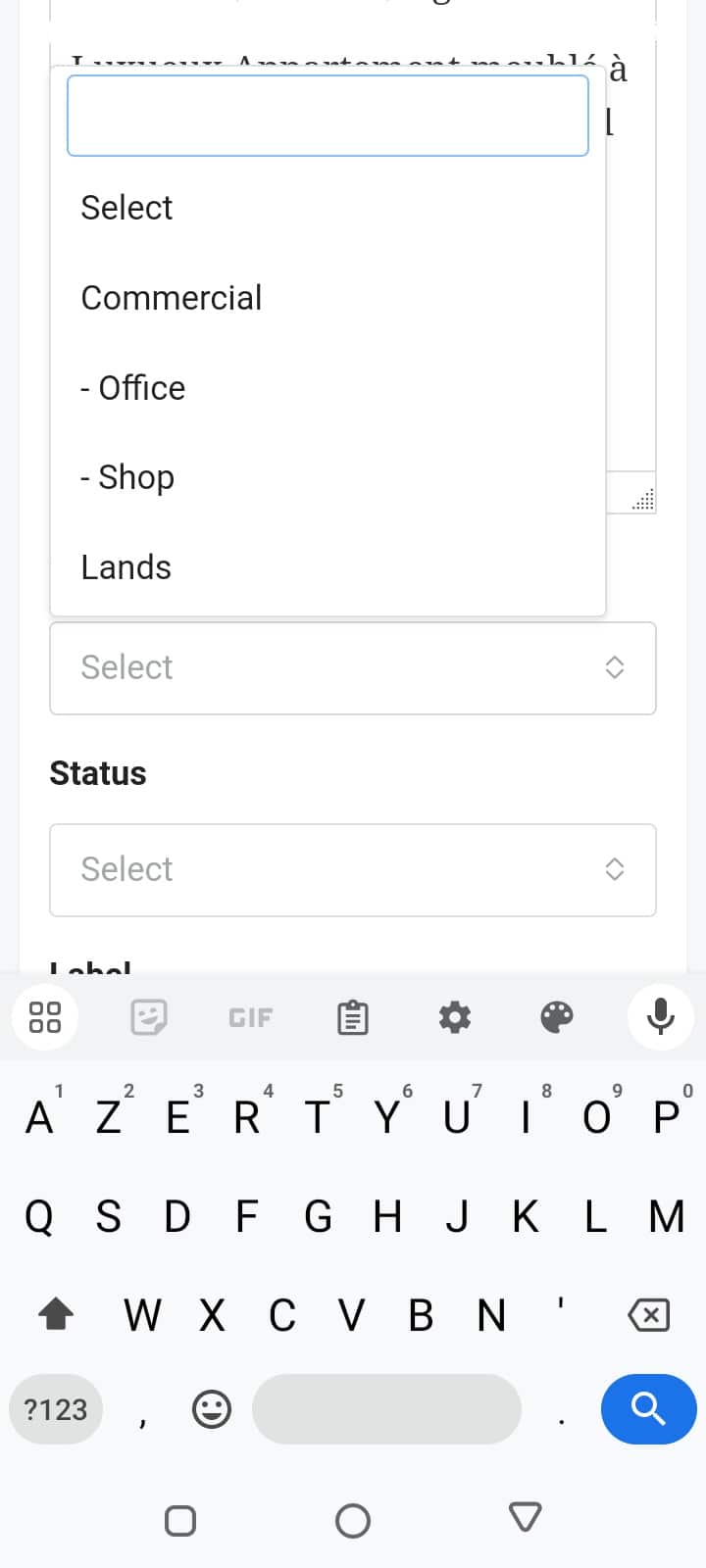Expand the Status dropdown
The height and width of the screenshot is (1568, 706).
pyautogui.click(x=353, y=869)
